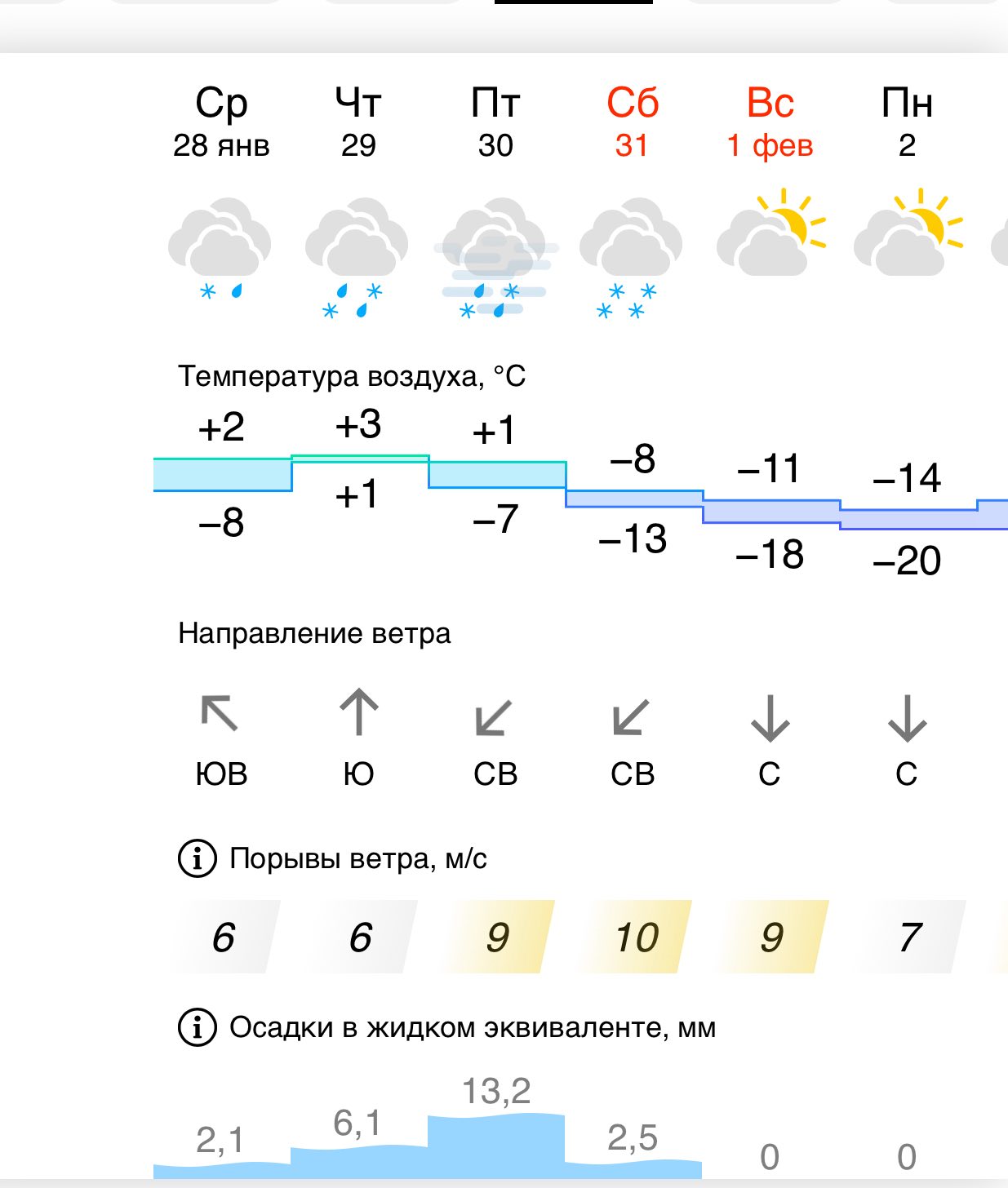This screenshot has width=1008, height=1188.
Task: Open the Пт 30 day forecast
Action: [495, 122]
